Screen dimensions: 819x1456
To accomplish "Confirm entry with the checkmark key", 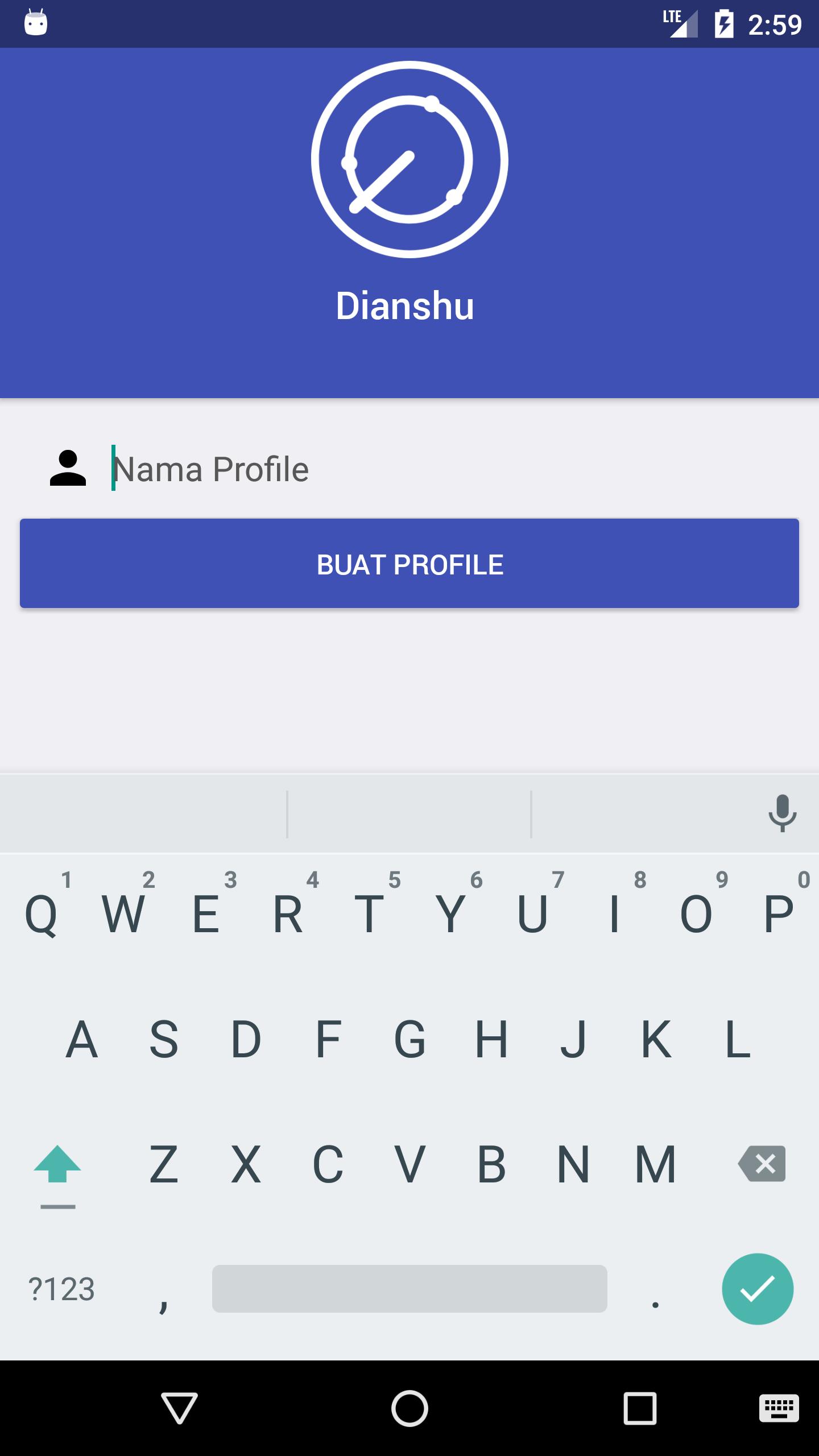I will (x=757, y=1289).
